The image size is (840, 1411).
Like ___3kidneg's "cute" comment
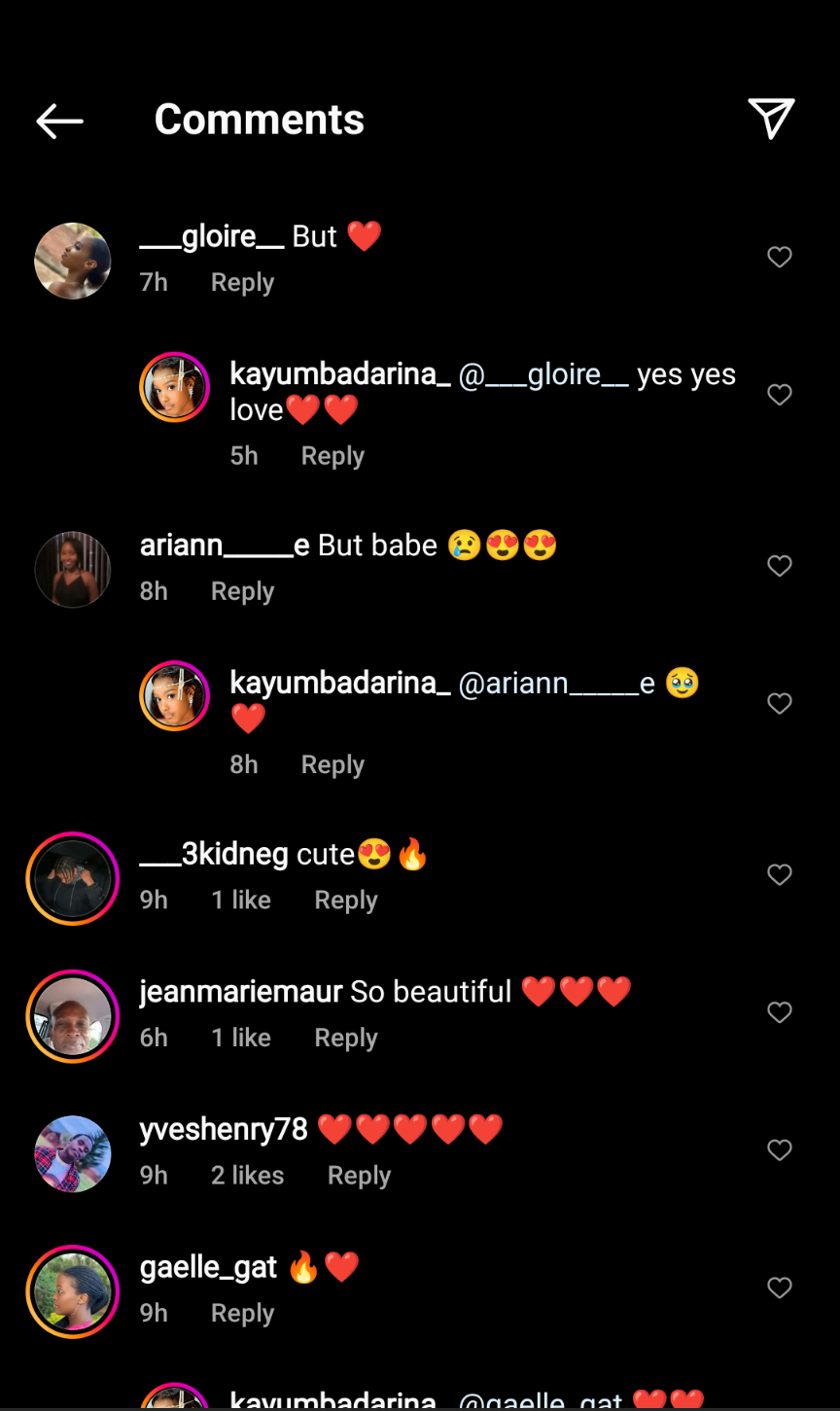click(780, 875)
